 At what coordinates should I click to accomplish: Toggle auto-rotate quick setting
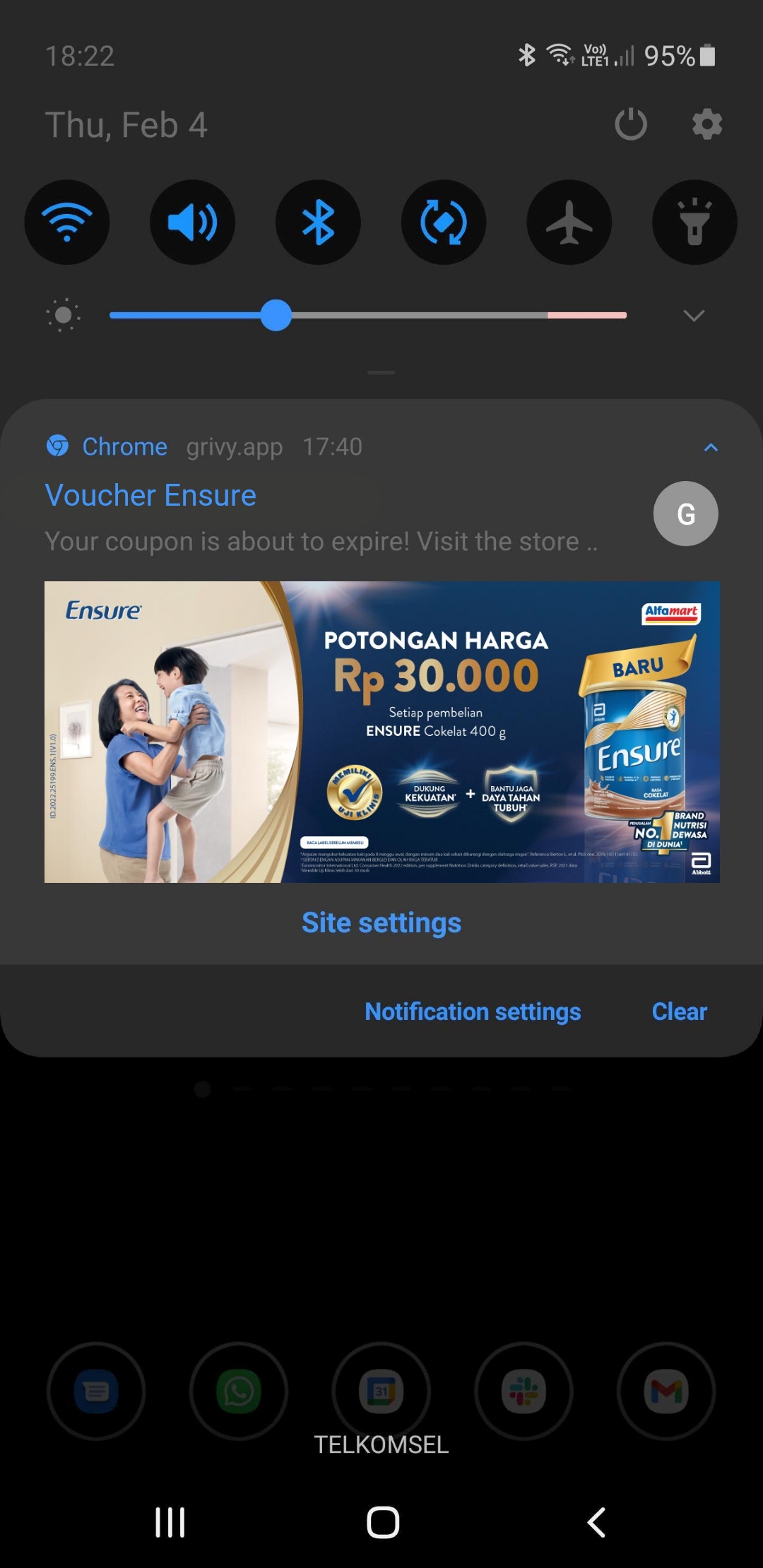(x=444, y=222)
